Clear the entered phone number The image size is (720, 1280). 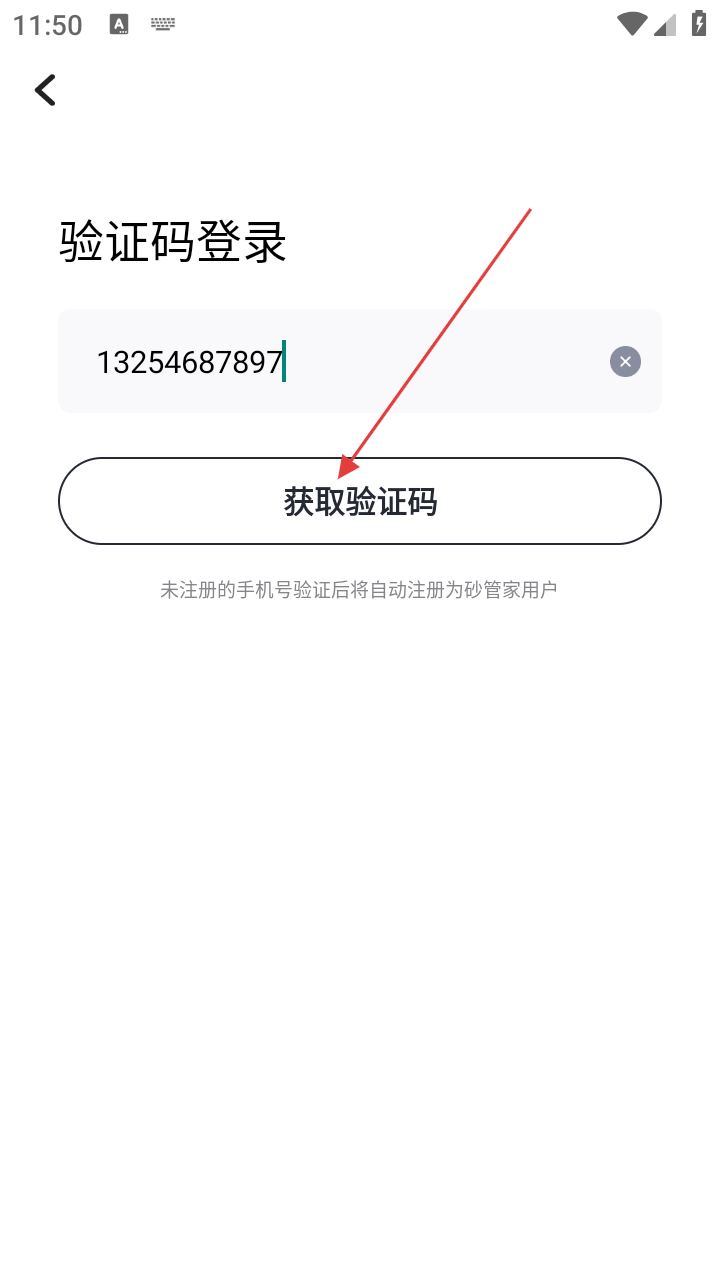tap(625, 361)
